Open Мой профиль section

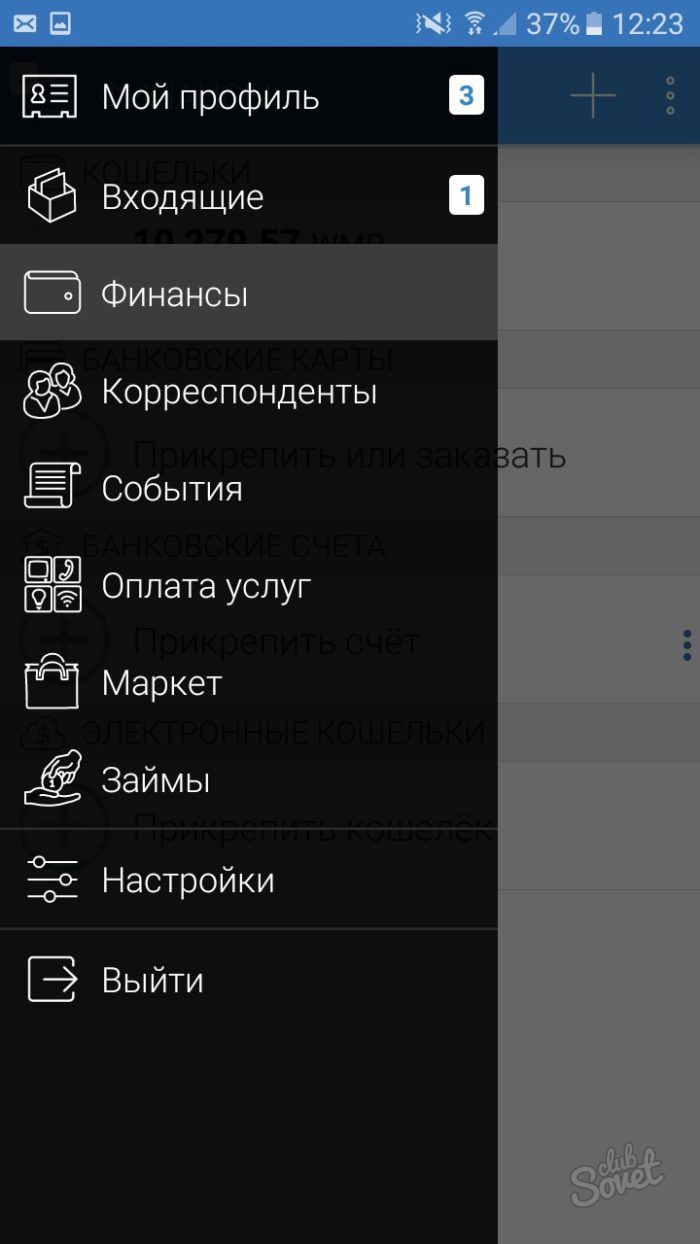[x=210, y=97]
